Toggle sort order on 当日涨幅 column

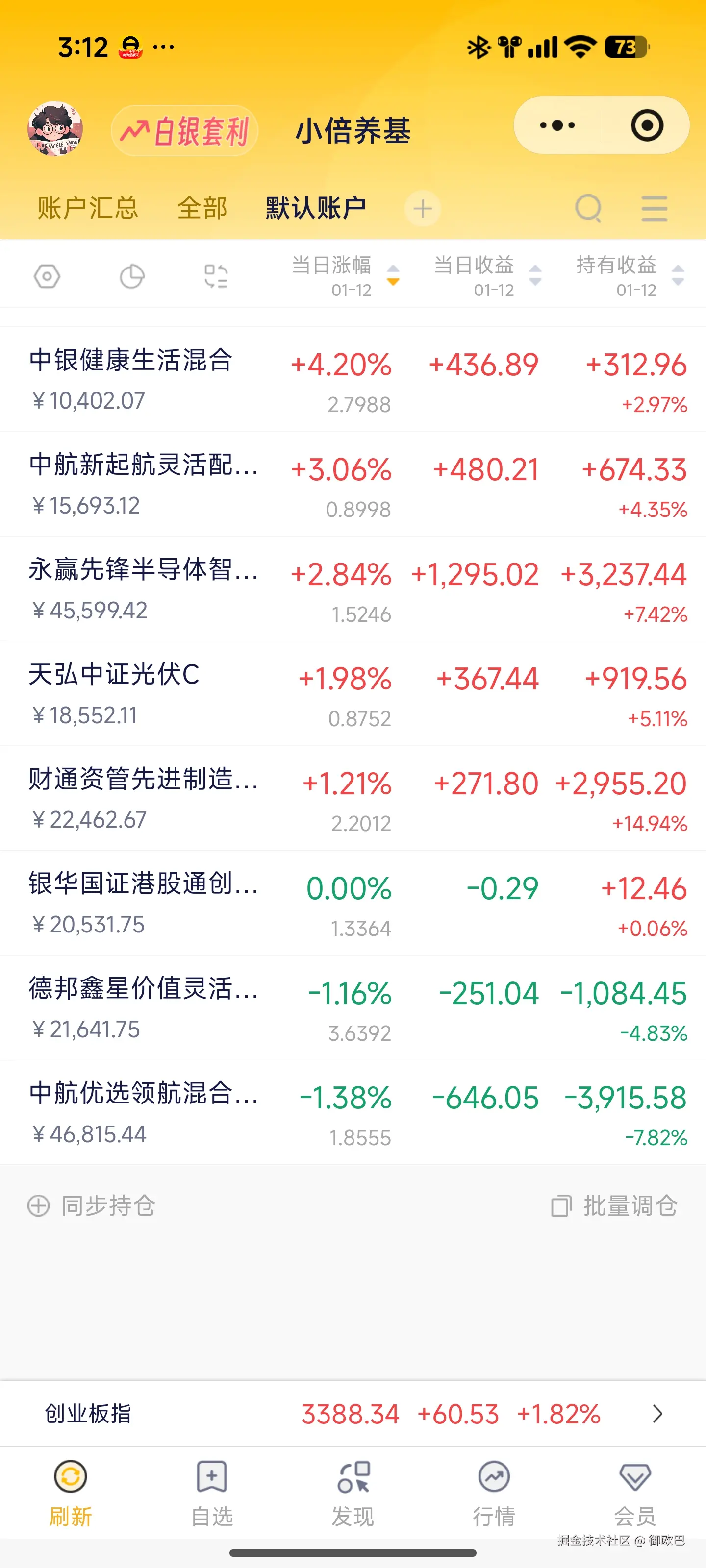click(393, 277)
